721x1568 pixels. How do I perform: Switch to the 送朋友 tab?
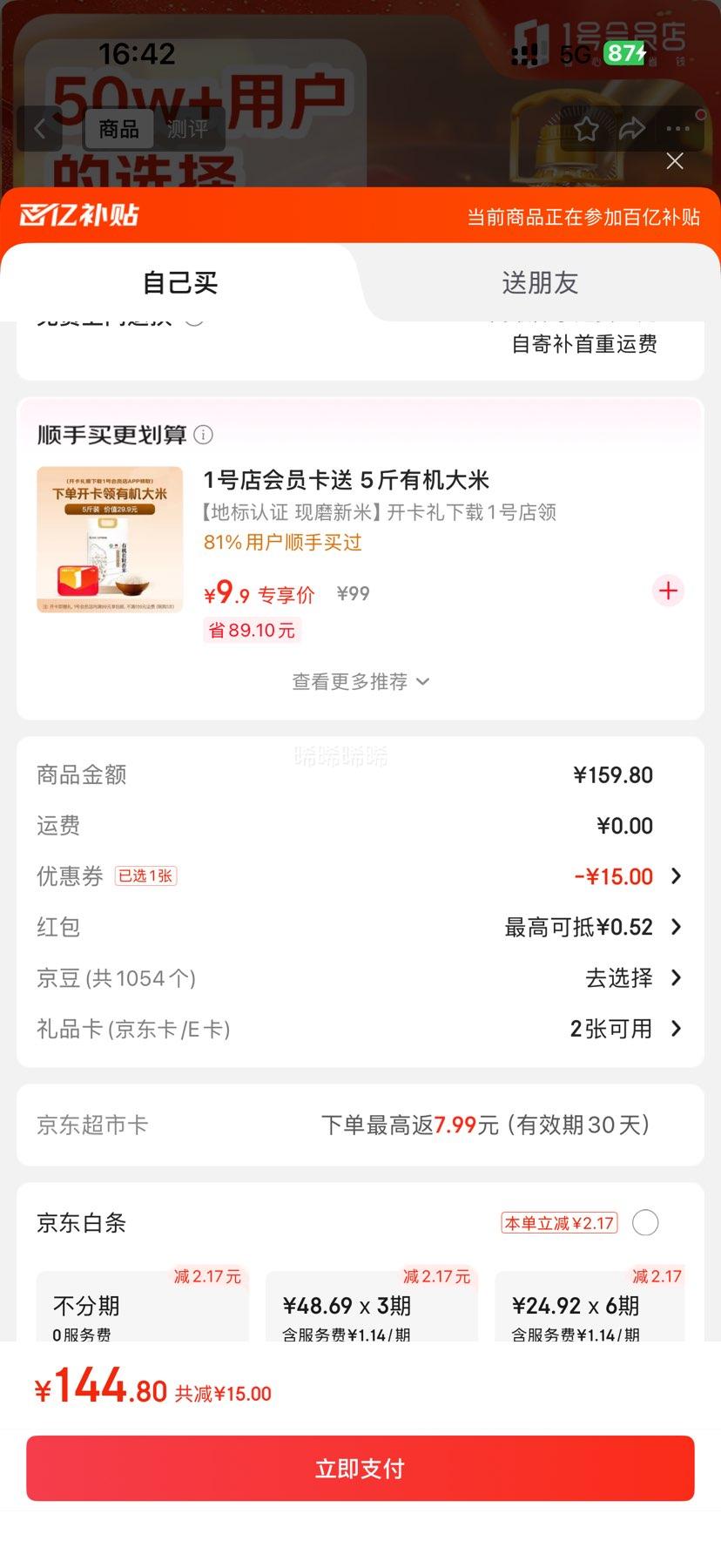tap(540, 283)
